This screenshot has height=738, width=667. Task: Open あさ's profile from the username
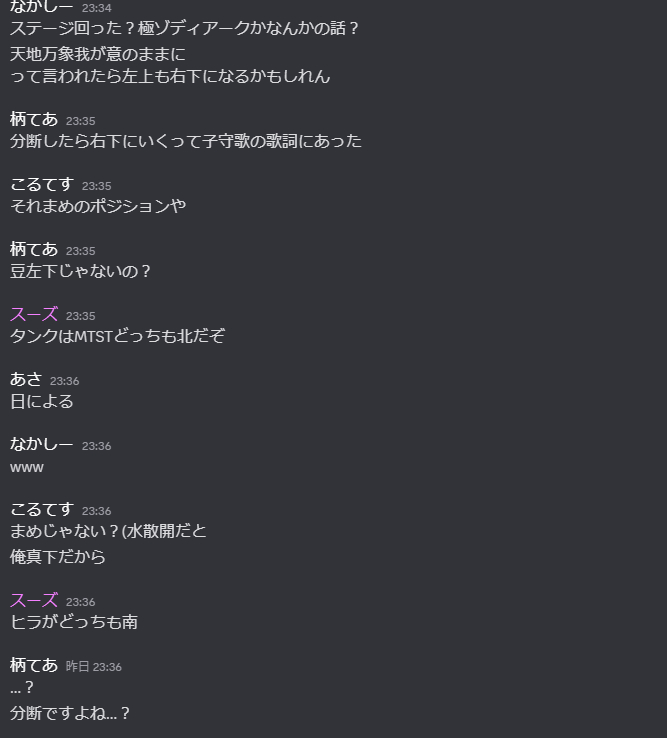pyautogui.click(x=26, y=379)
